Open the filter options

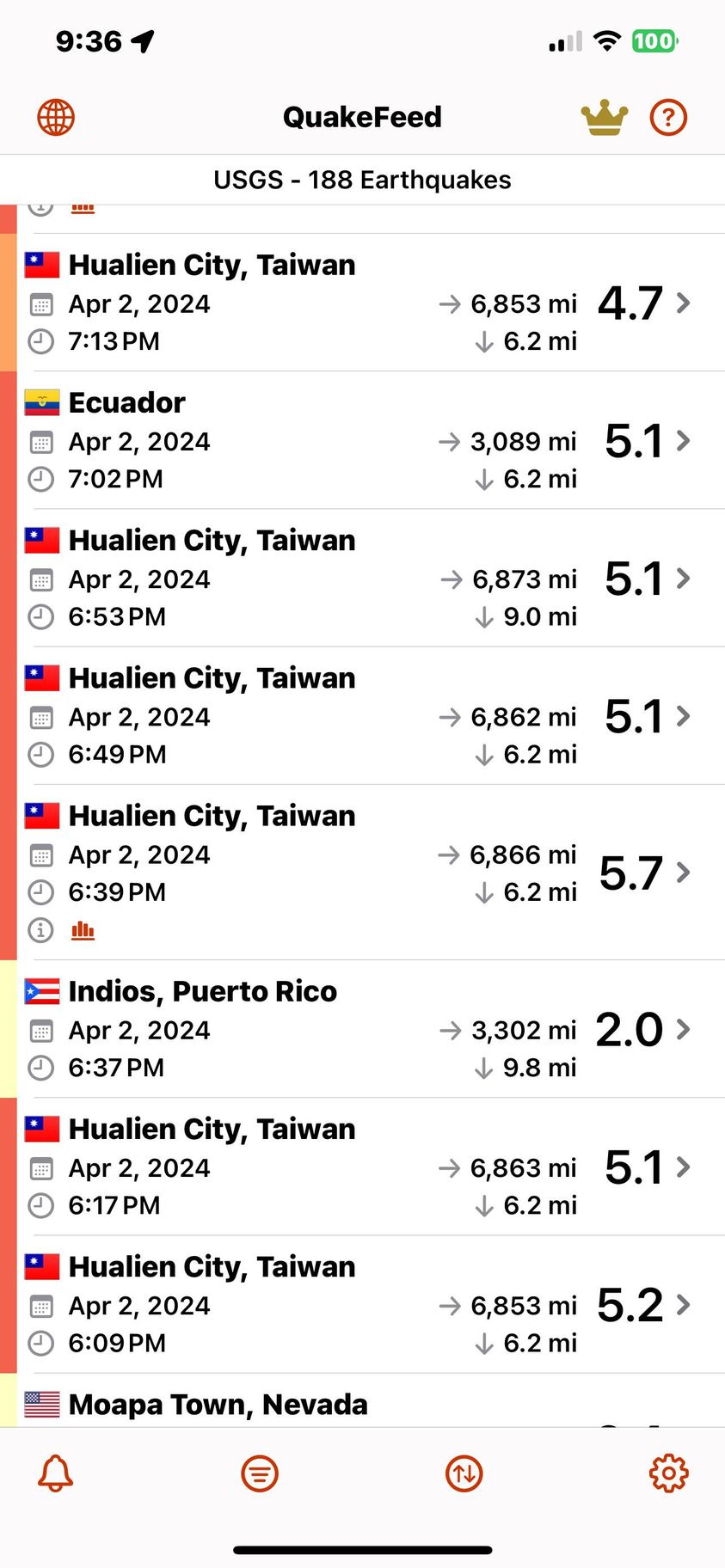pyautogui.click(x=260, y=1473)
